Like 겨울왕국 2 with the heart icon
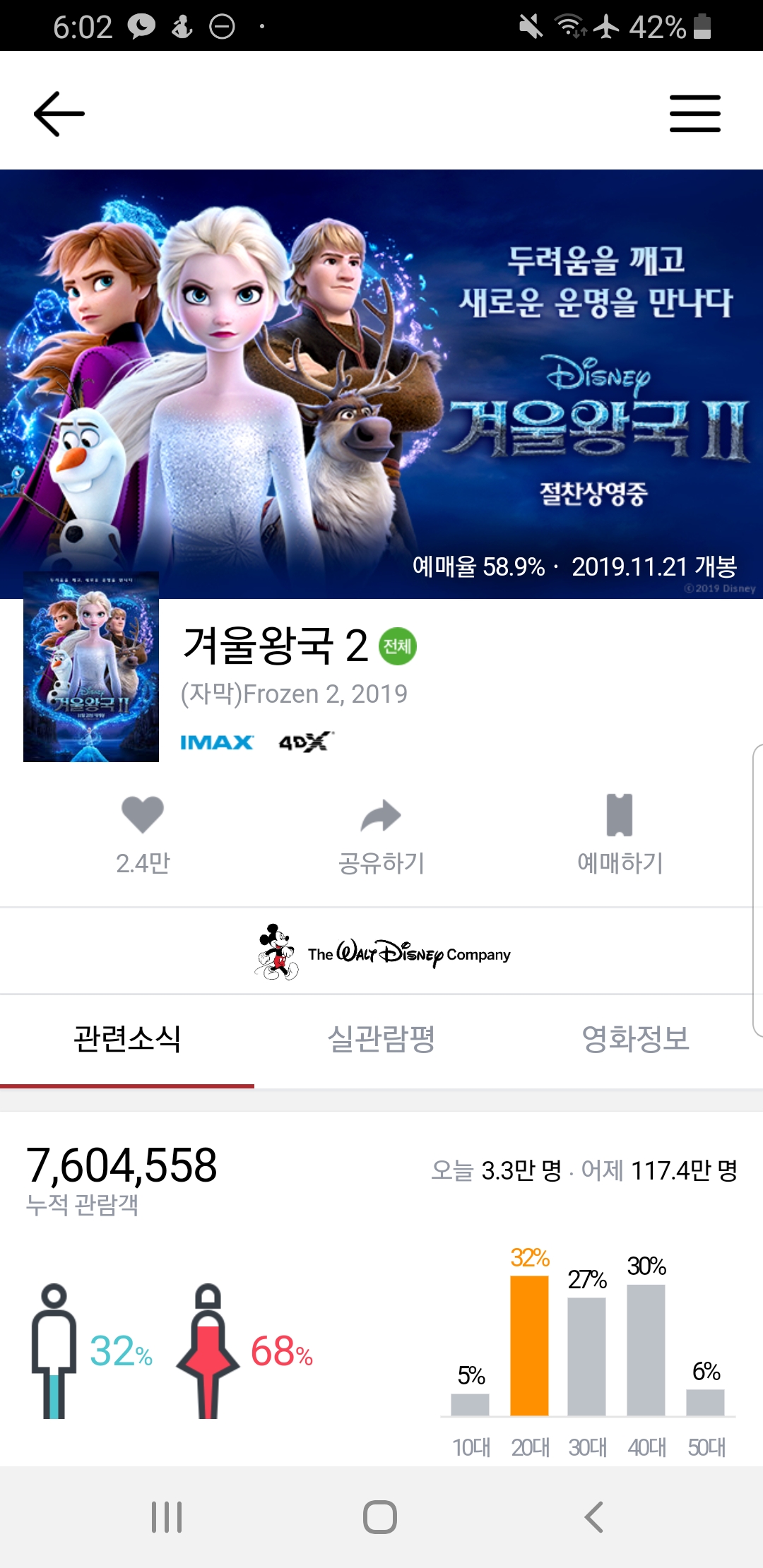Image resolution: width=763 pixels, height=1568 pixels. 143,816
